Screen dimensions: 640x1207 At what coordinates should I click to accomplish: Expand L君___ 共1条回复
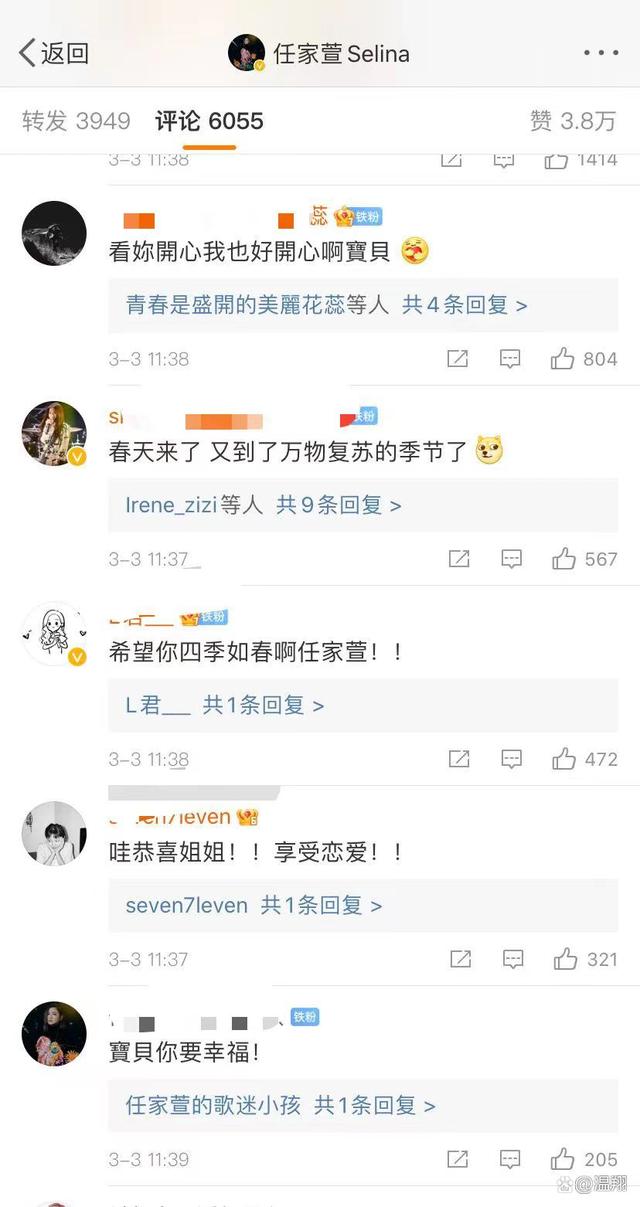pos(224,706)
